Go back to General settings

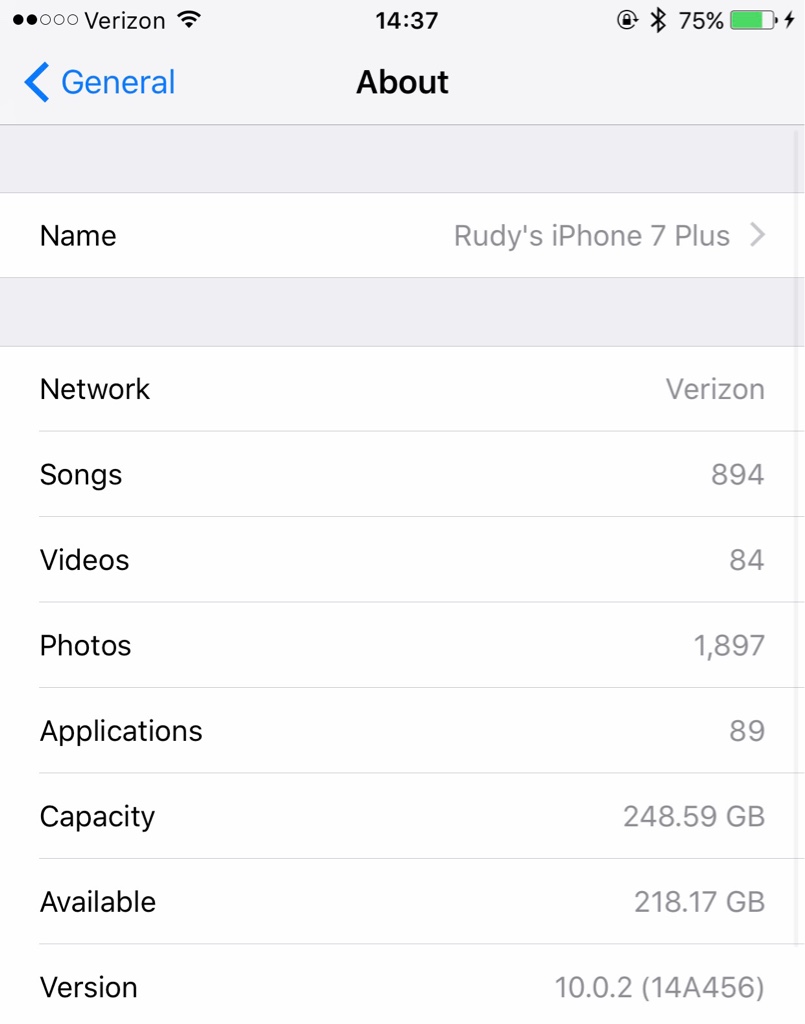[x=99, y=82]
